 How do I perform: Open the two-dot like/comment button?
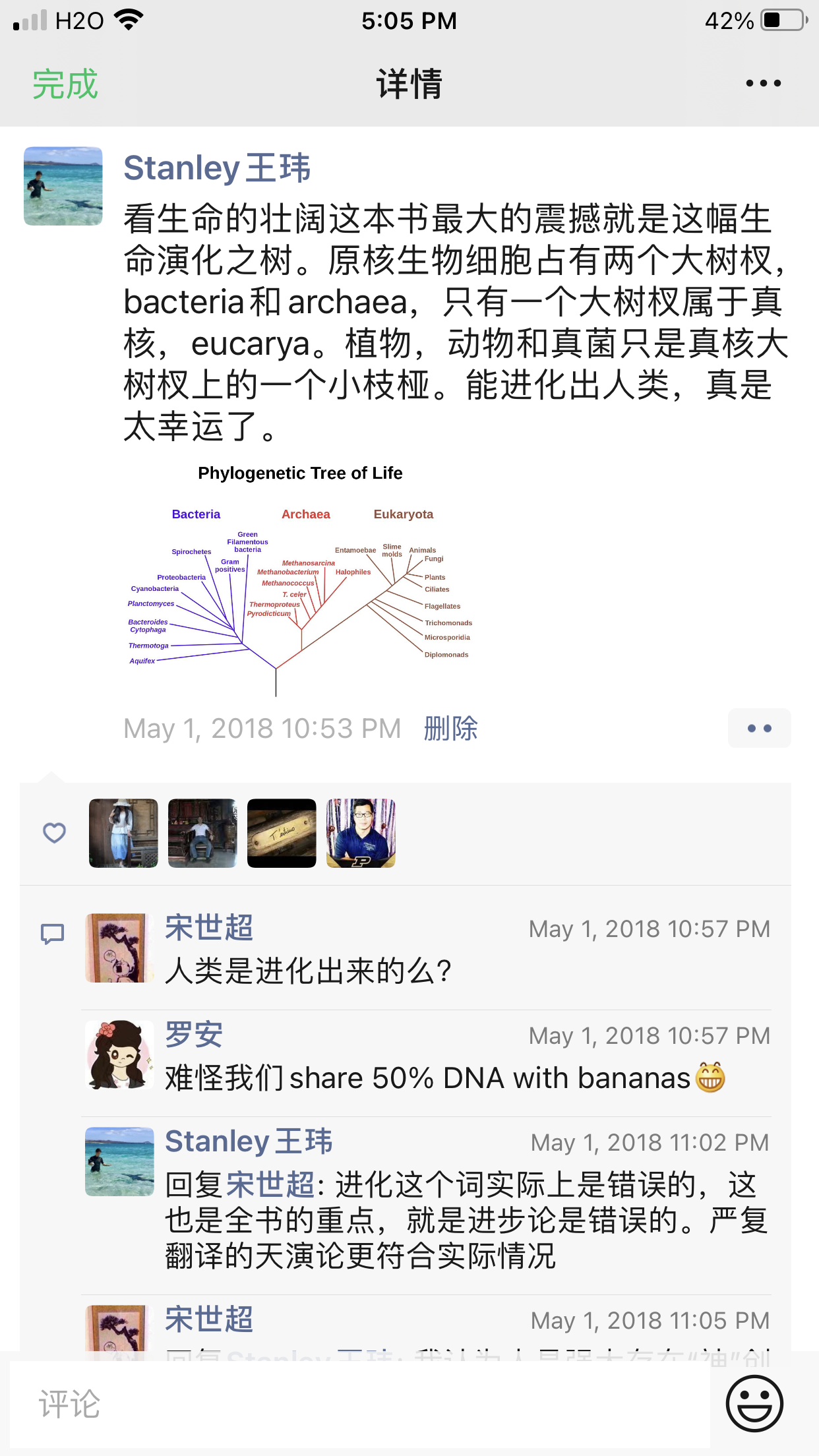point(759,729)
